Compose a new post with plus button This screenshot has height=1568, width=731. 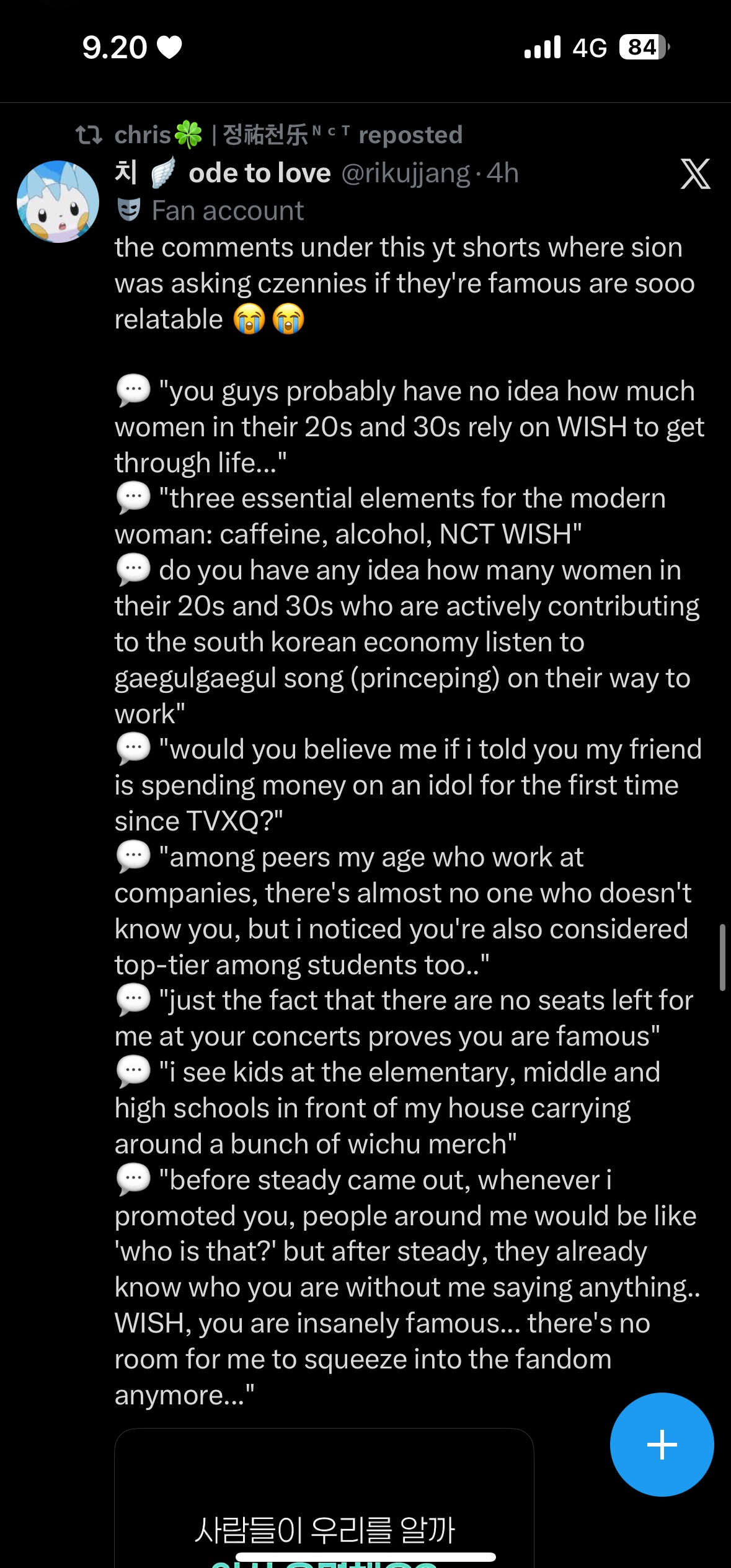point(662,1445)
